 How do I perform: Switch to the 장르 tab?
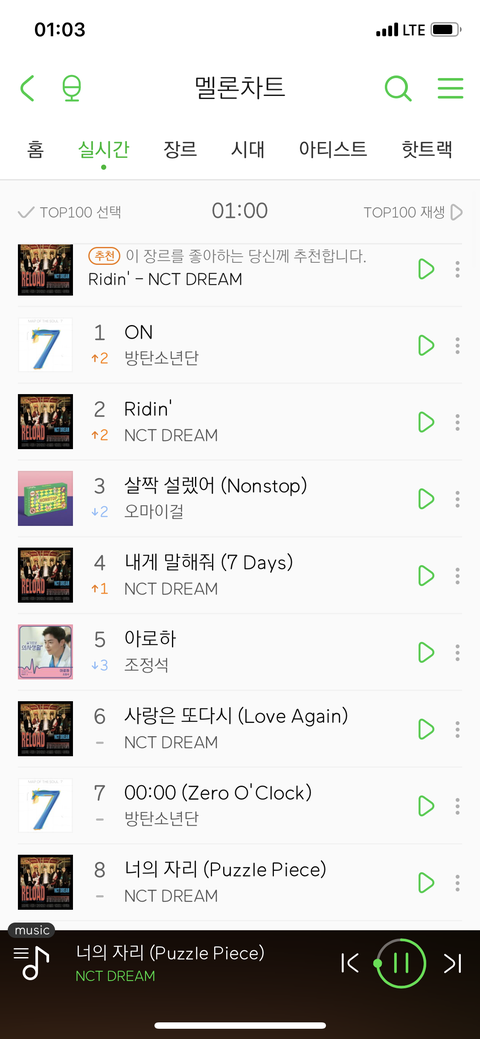pyautogui.click(x=180, y=148)
